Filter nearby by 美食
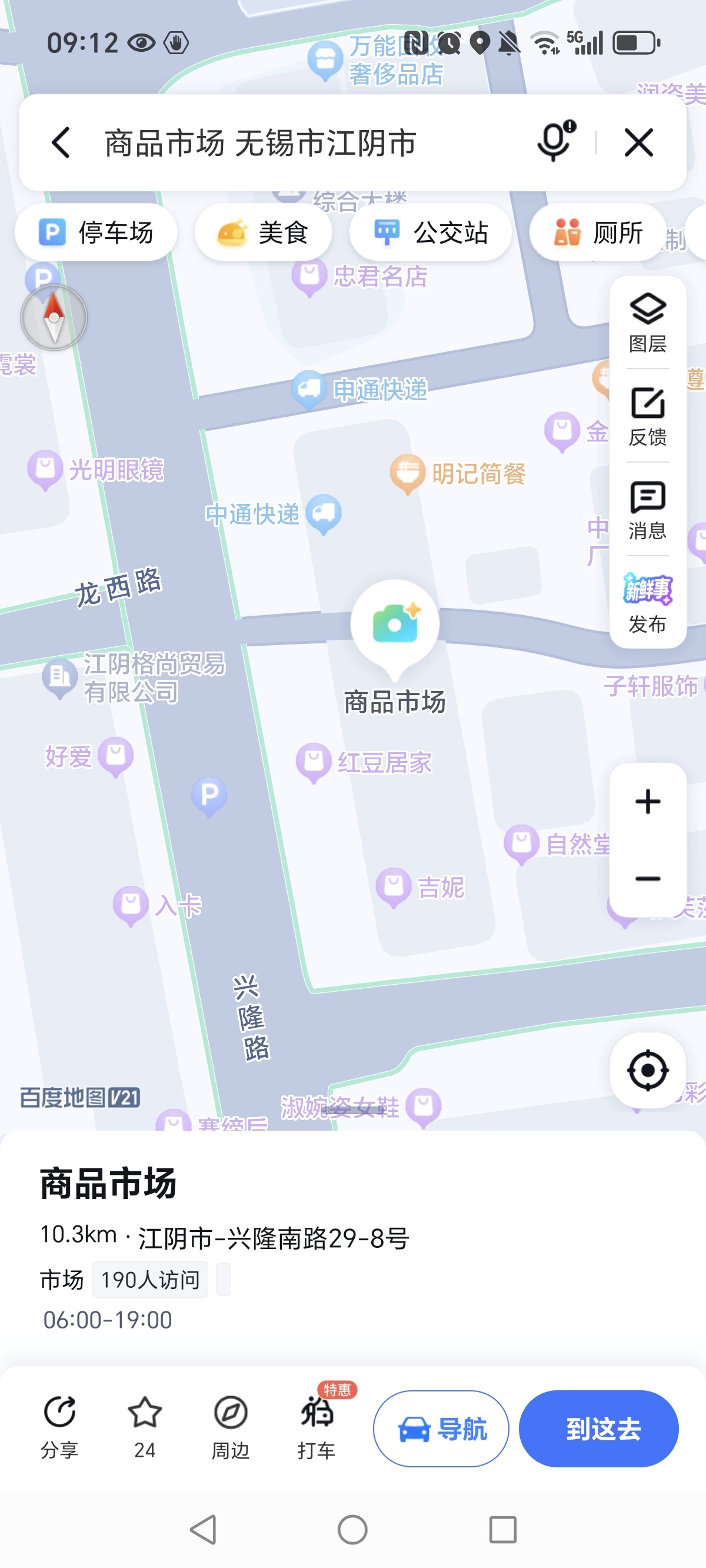This screenshot has height=1568, width=706. [263, 232]
